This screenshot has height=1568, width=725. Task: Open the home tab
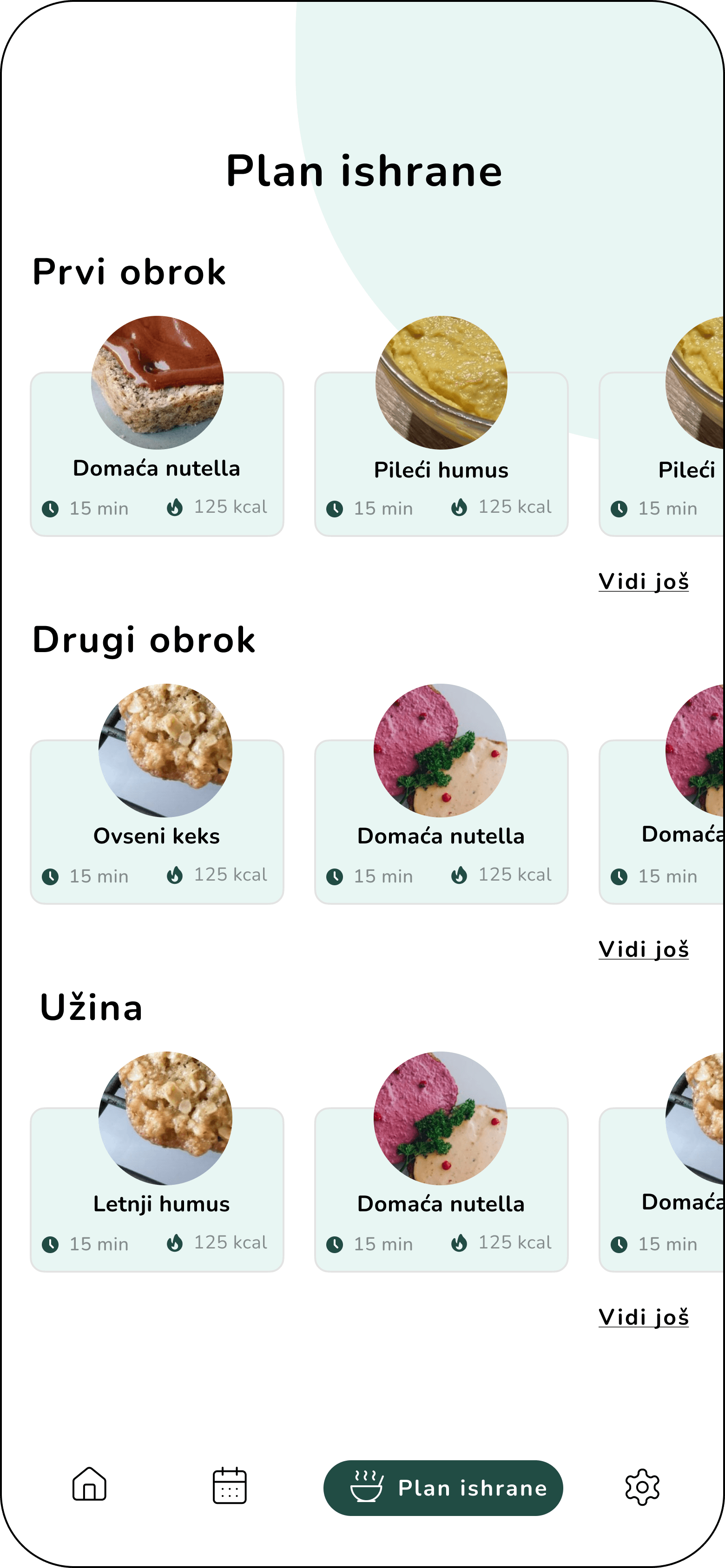[90, 1485]
